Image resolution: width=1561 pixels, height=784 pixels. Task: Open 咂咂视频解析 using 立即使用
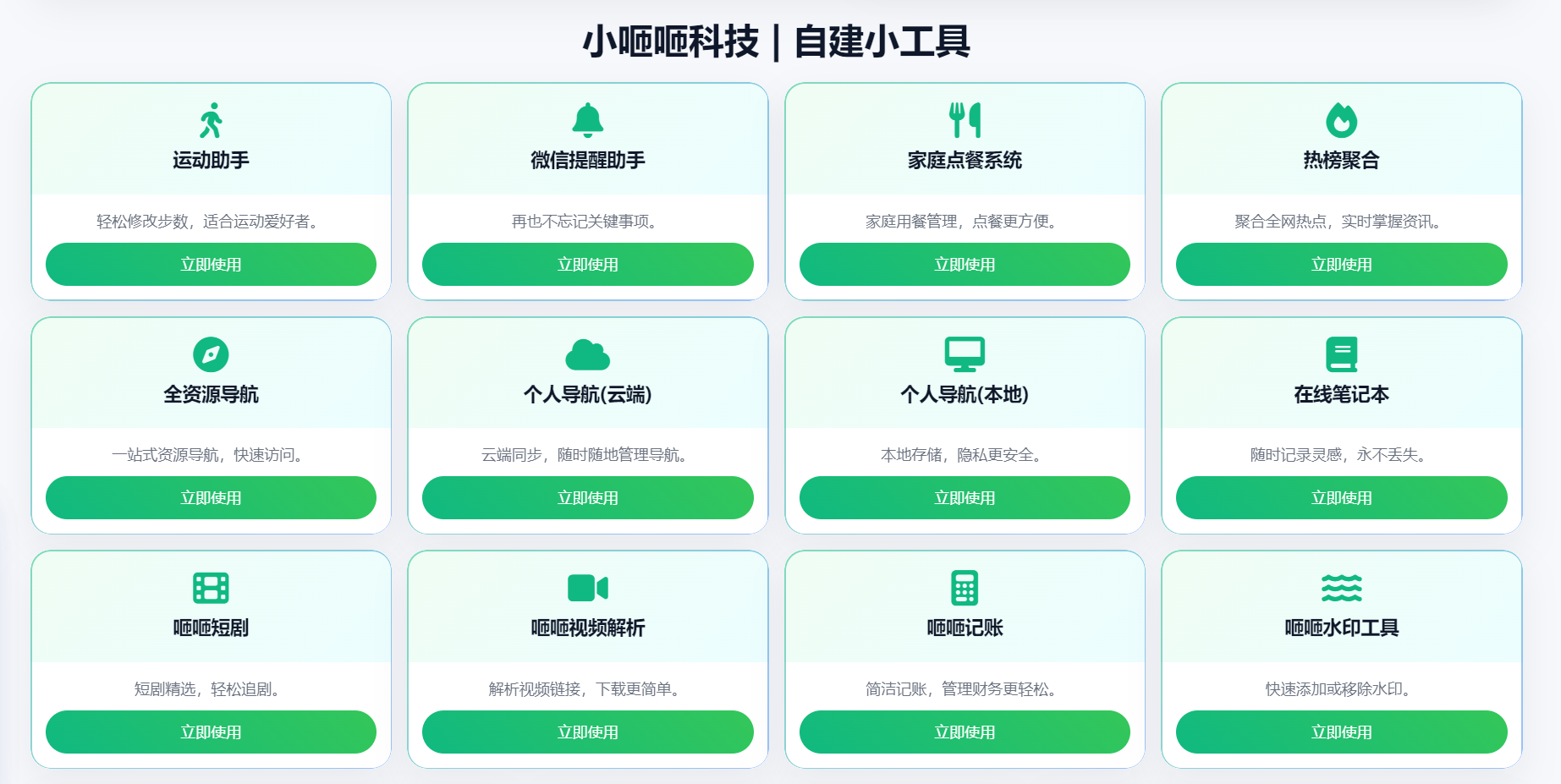[x=587, y=732]
